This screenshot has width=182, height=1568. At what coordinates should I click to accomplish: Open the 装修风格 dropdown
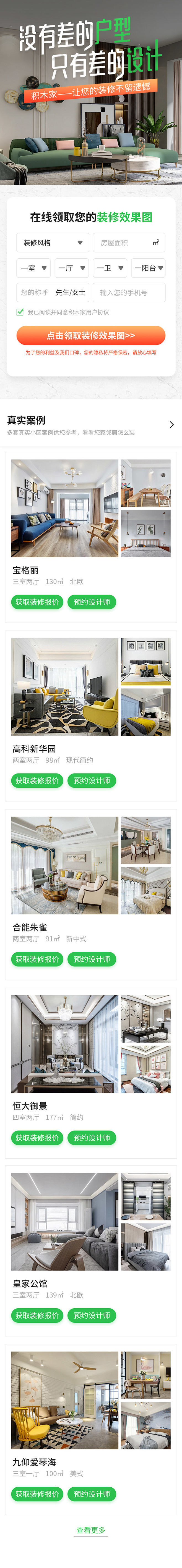(x=52, y=242)
